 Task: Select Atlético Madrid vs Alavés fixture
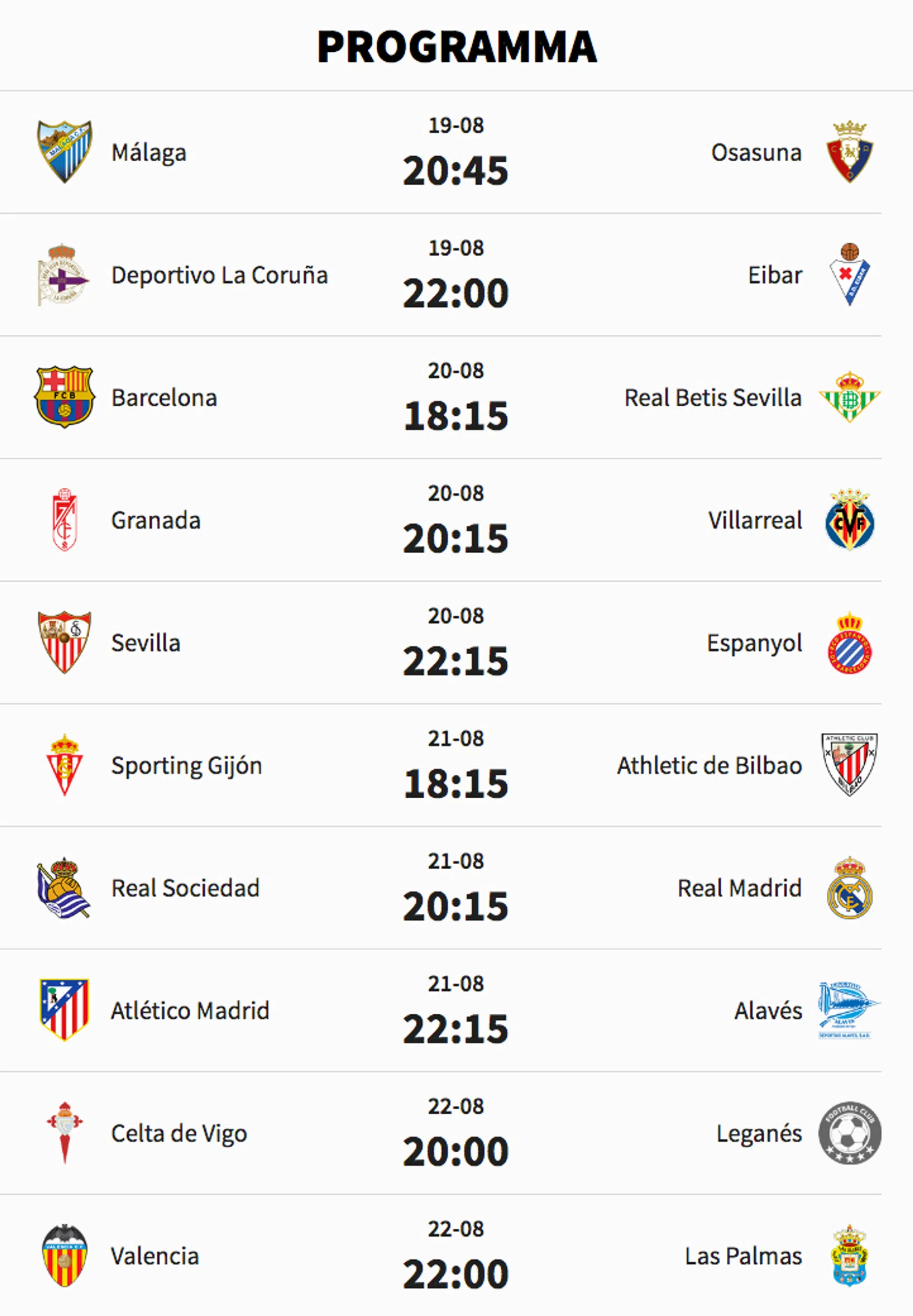coord(455,1011)
